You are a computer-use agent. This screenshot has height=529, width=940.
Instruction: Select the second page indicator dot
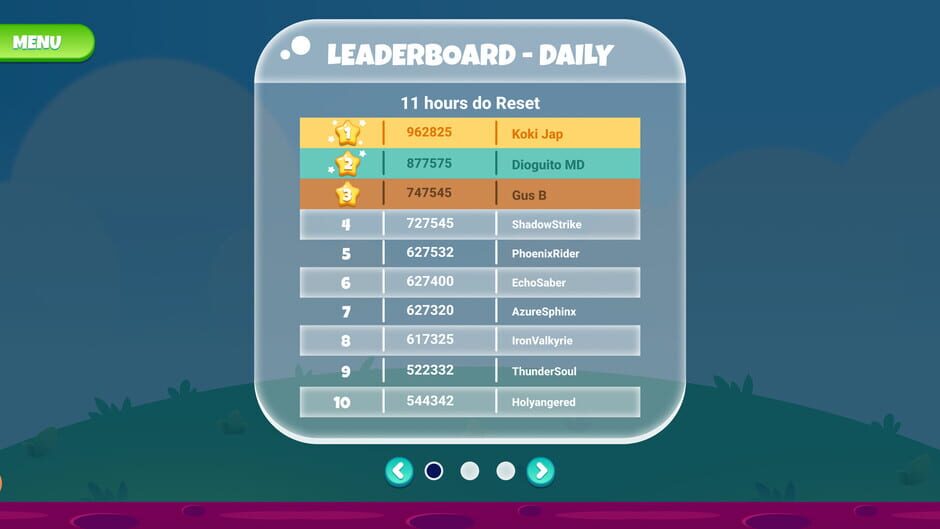click(x=470, y=471)
